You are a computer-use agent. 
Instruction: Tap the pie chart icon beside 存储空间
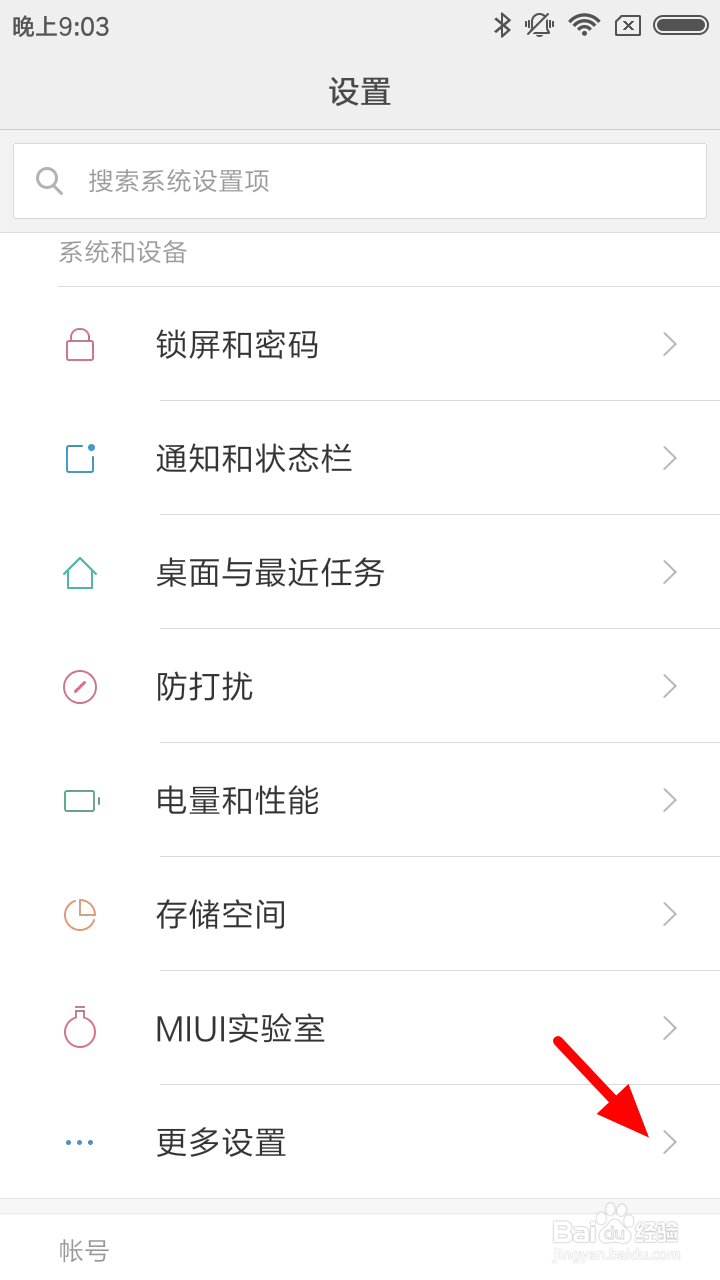click(x=79, y=914)
